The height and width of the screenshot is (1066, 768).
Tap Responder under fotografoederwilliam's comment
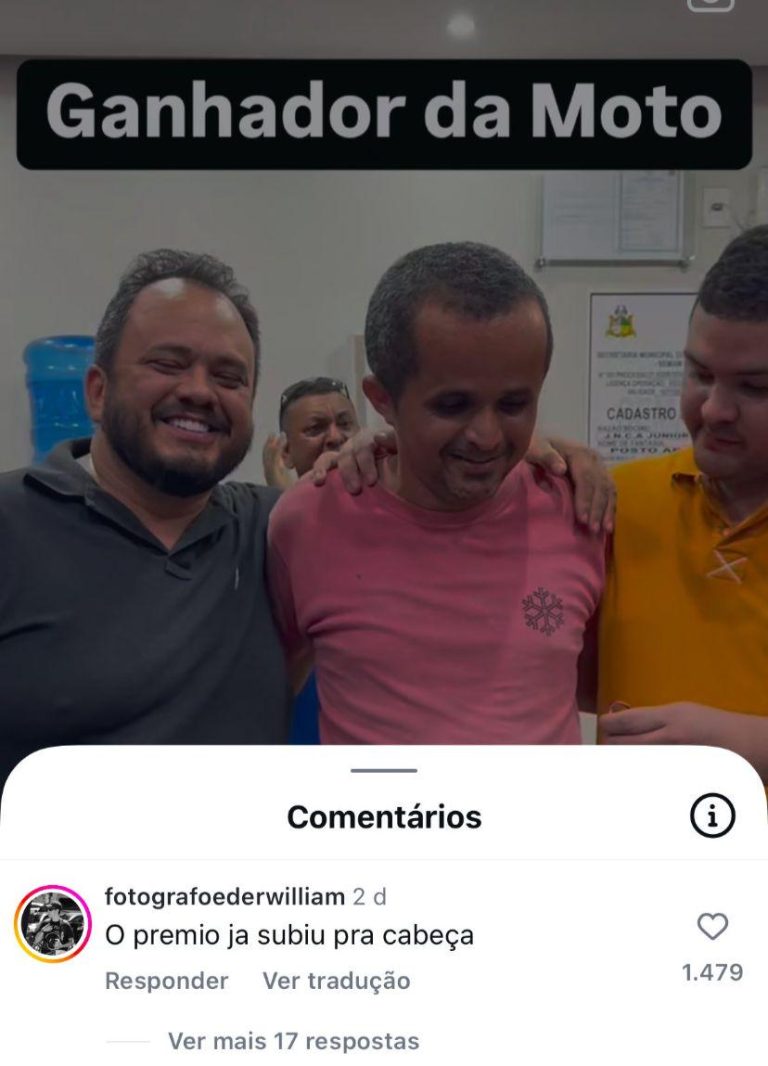166,981
